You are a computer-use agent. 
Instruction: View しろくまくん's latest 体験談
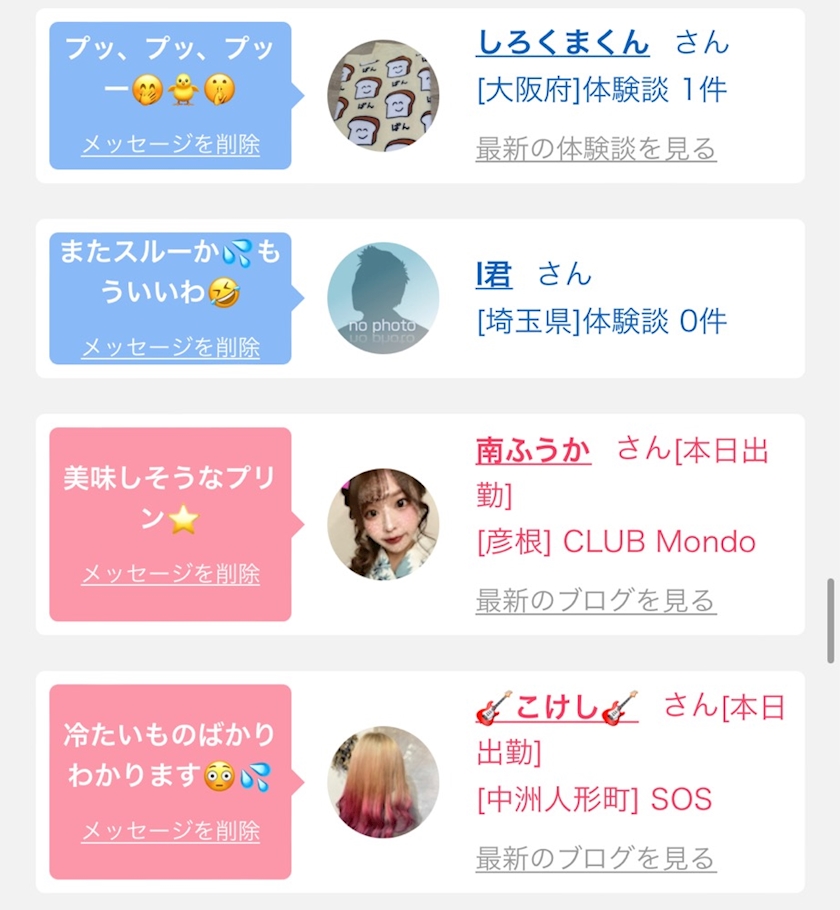pos(596,149)
